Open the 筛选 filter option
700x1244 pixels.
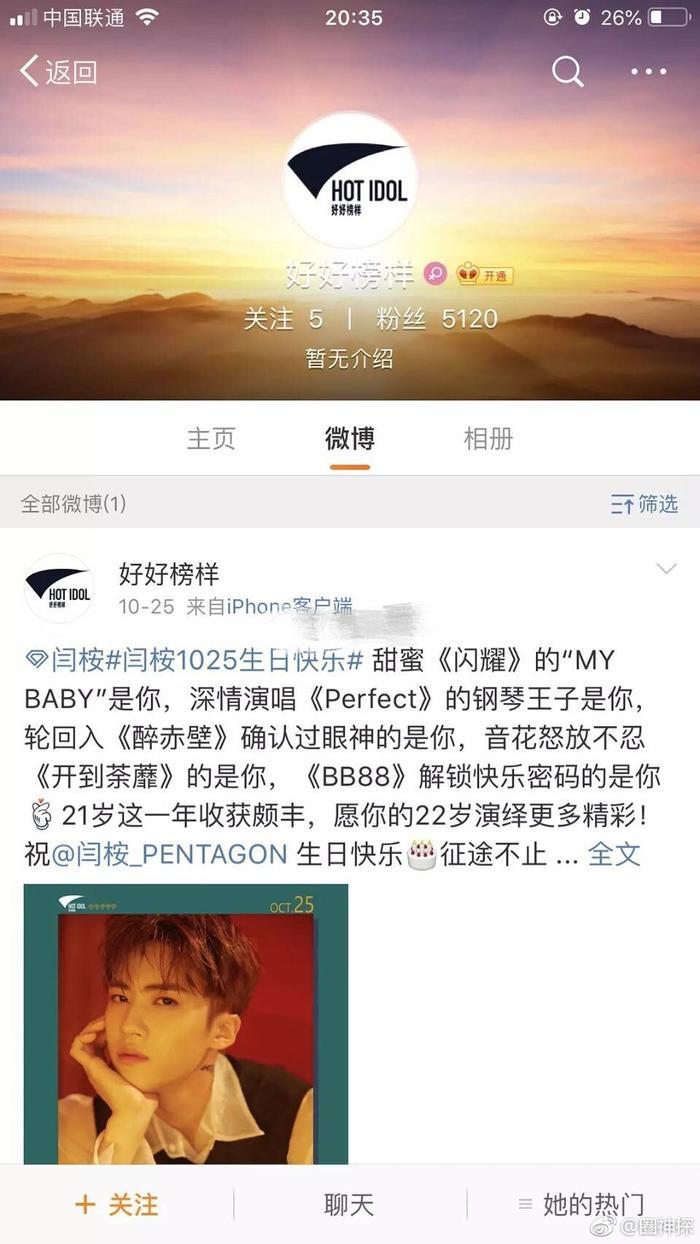(645, 503)
